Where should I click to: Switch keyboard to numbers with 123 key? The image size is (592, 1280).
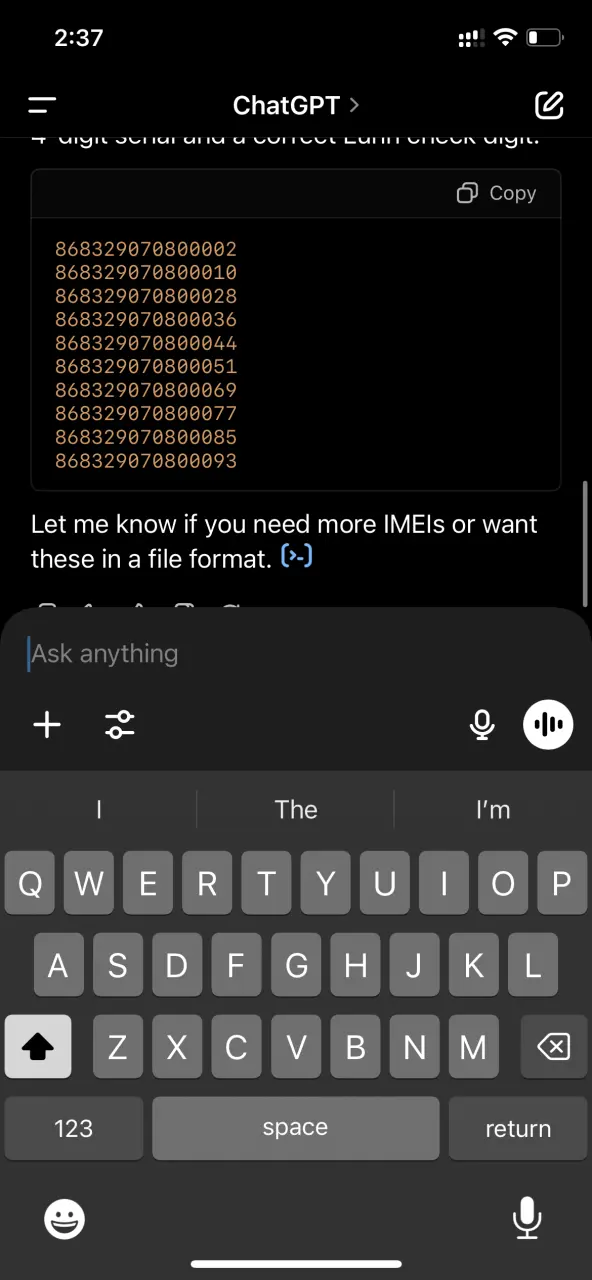pyautogui.click(x=74, y=1128)
